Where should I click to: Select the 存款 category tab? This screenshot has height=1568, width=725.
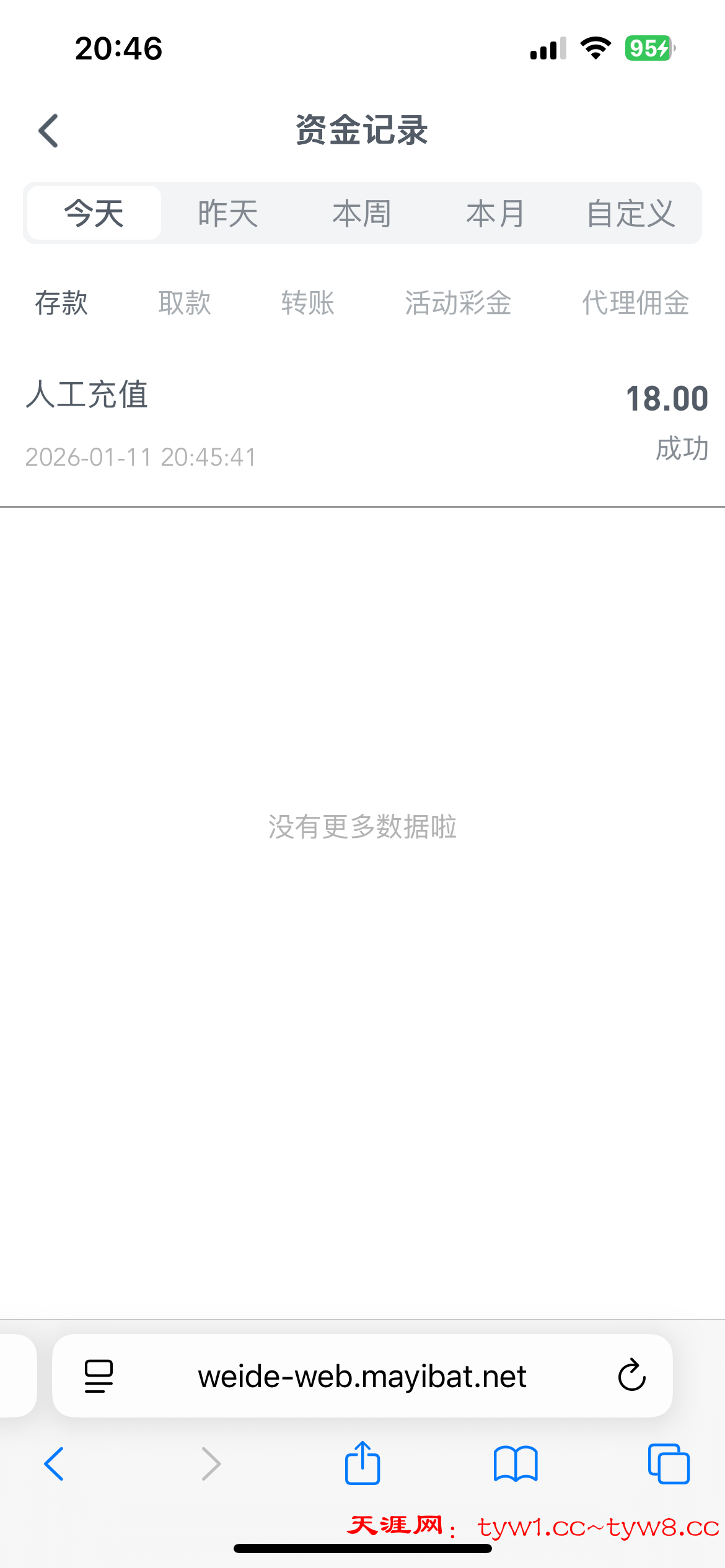pyautogui.click(x=61, y=303)
